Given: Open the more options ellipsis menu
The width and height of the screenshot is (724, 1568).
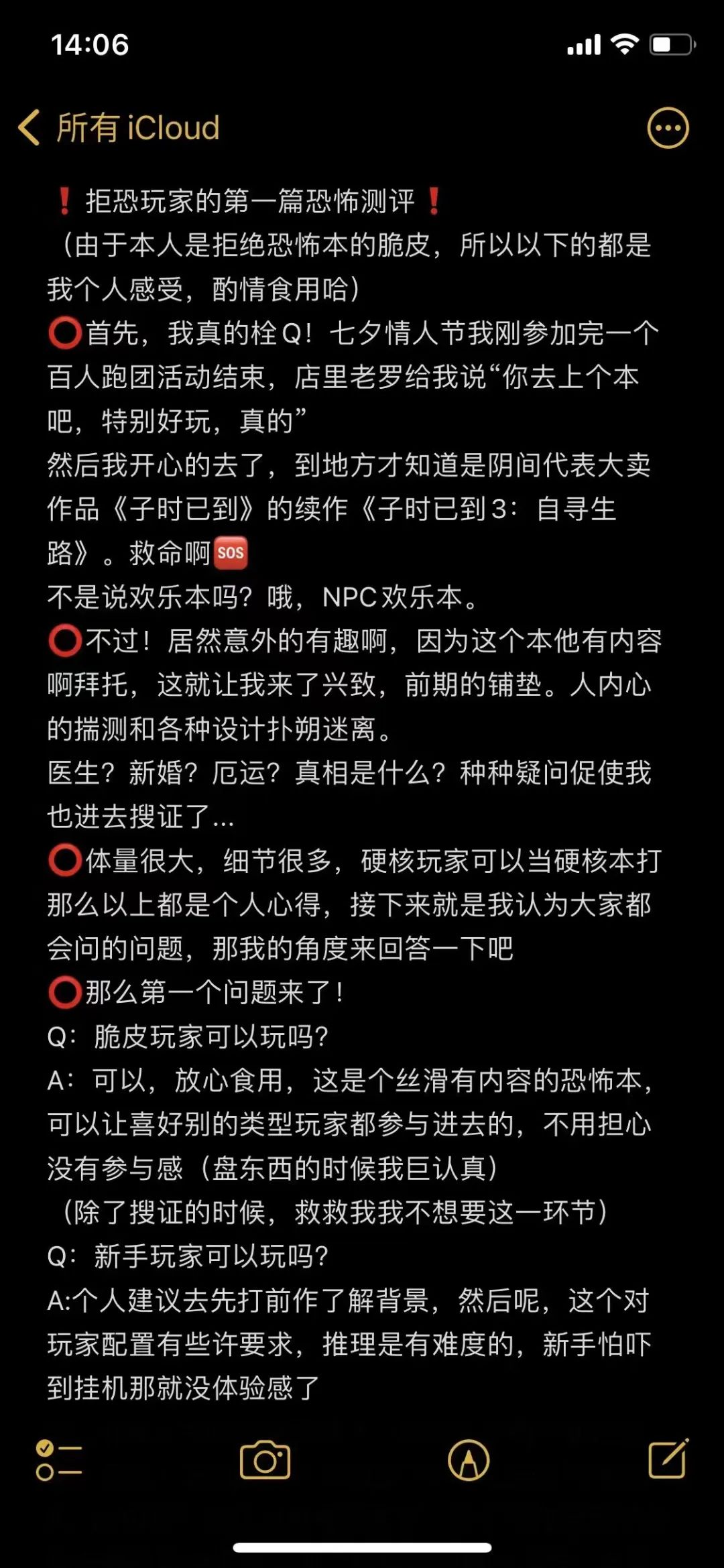Looking at the screenshot, I should pyautogui.click(x=668, y=128).
